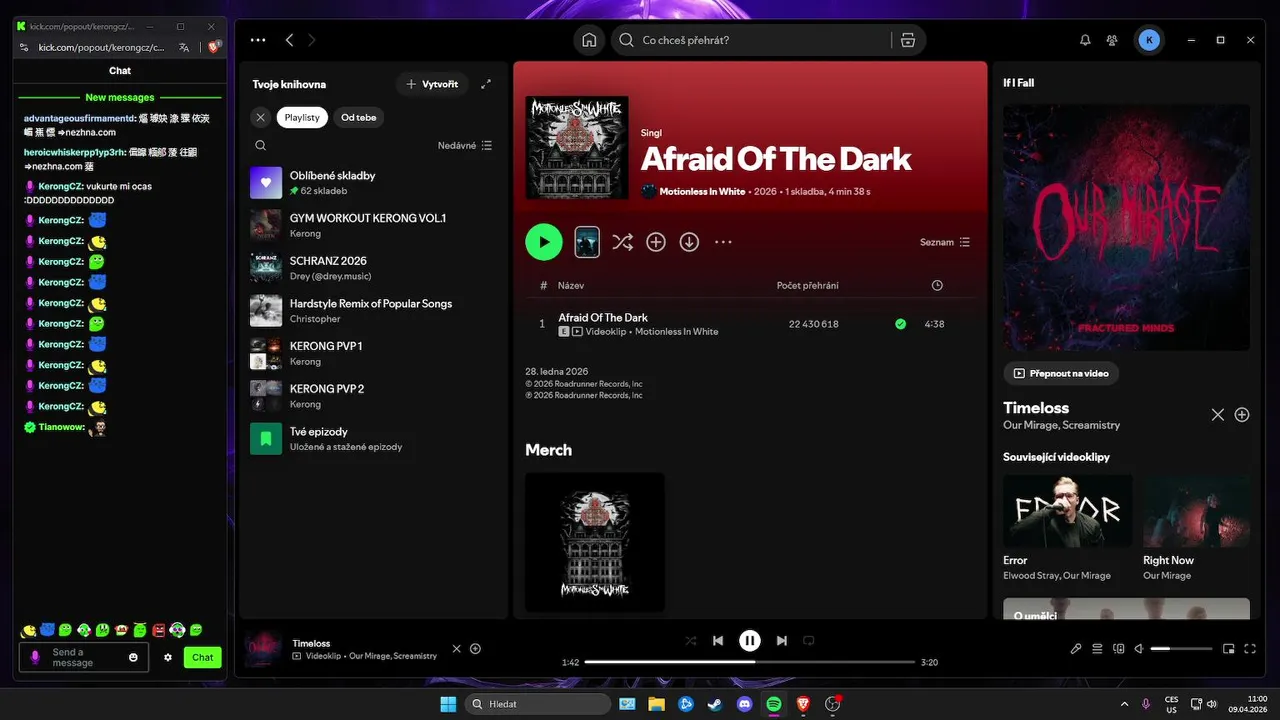Download the Afraid Of The Dark single
The image size is (1280, 720).
(689, 242)
